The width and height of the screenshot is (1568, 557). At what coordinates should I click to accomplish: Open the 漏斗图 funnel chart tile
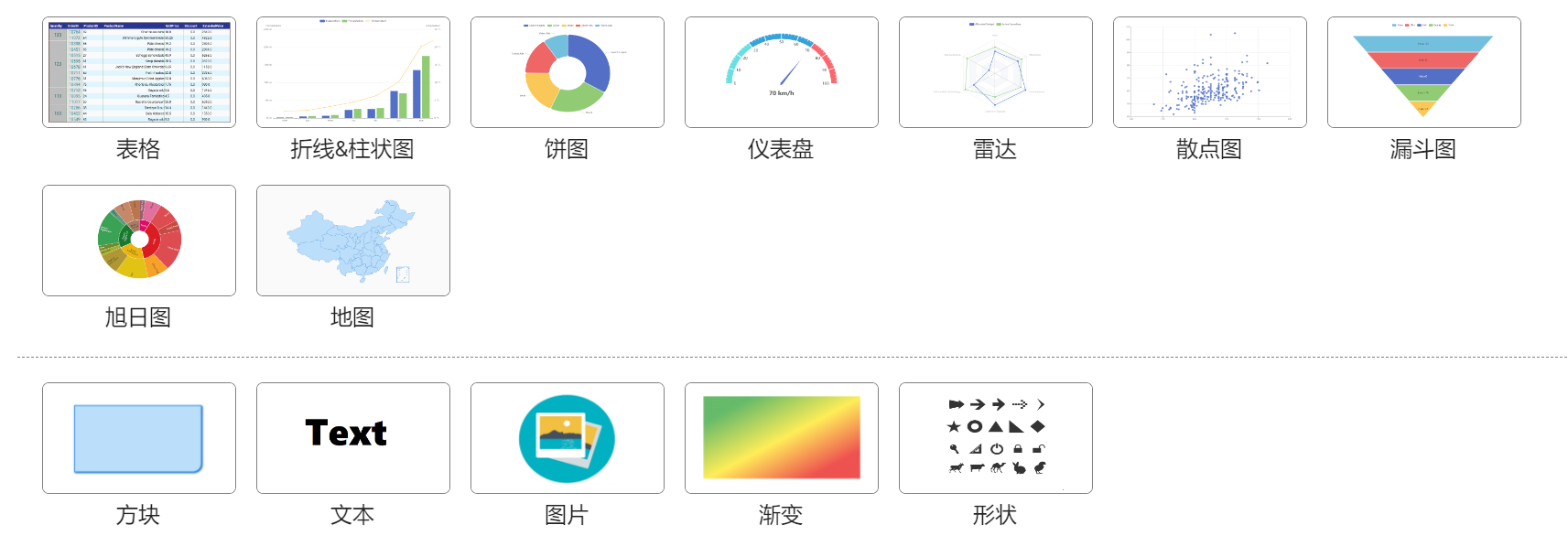click(x=1424, y=72)
